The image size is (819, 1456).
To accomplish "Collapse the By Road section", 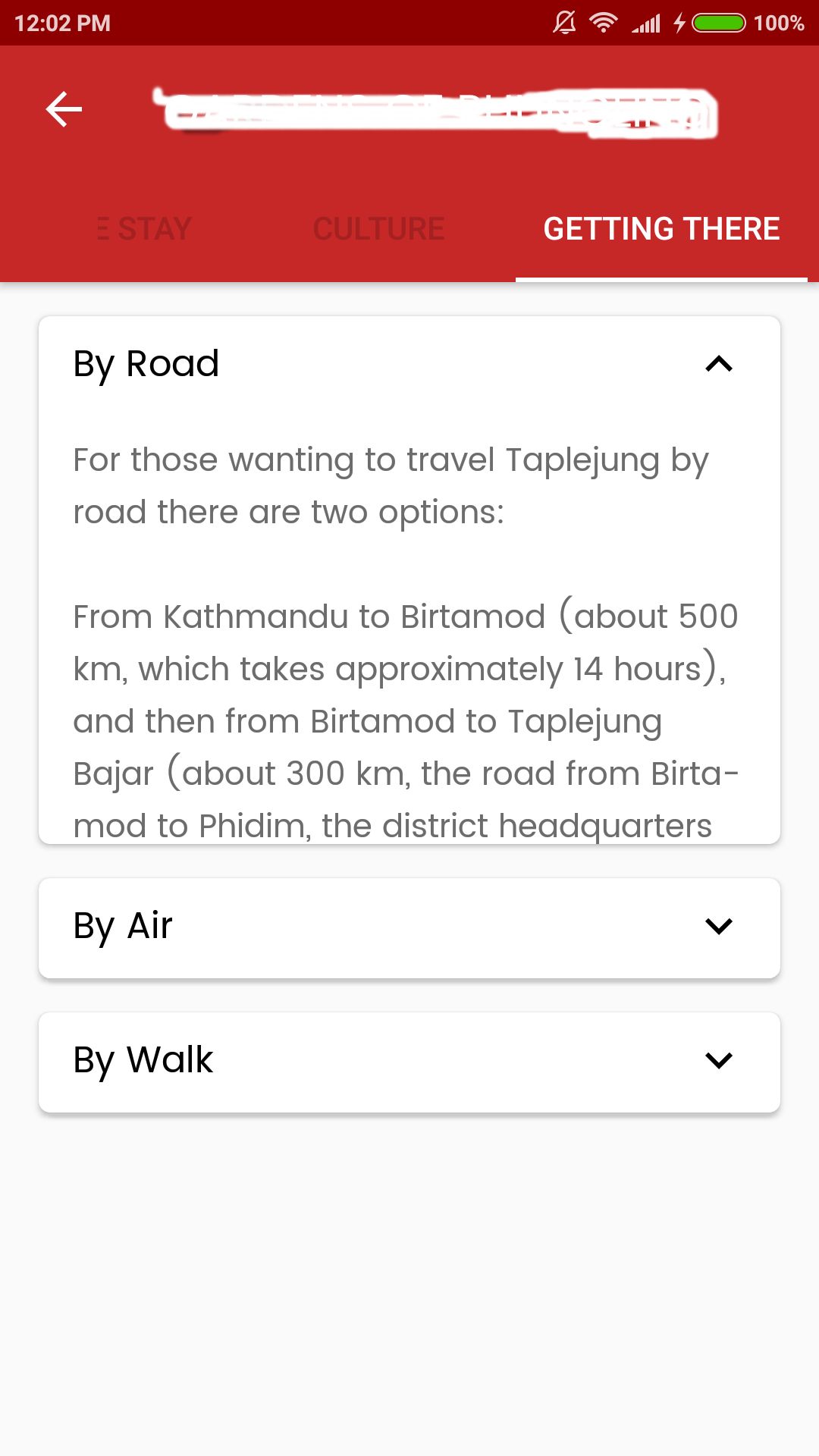I will [717, 364].
